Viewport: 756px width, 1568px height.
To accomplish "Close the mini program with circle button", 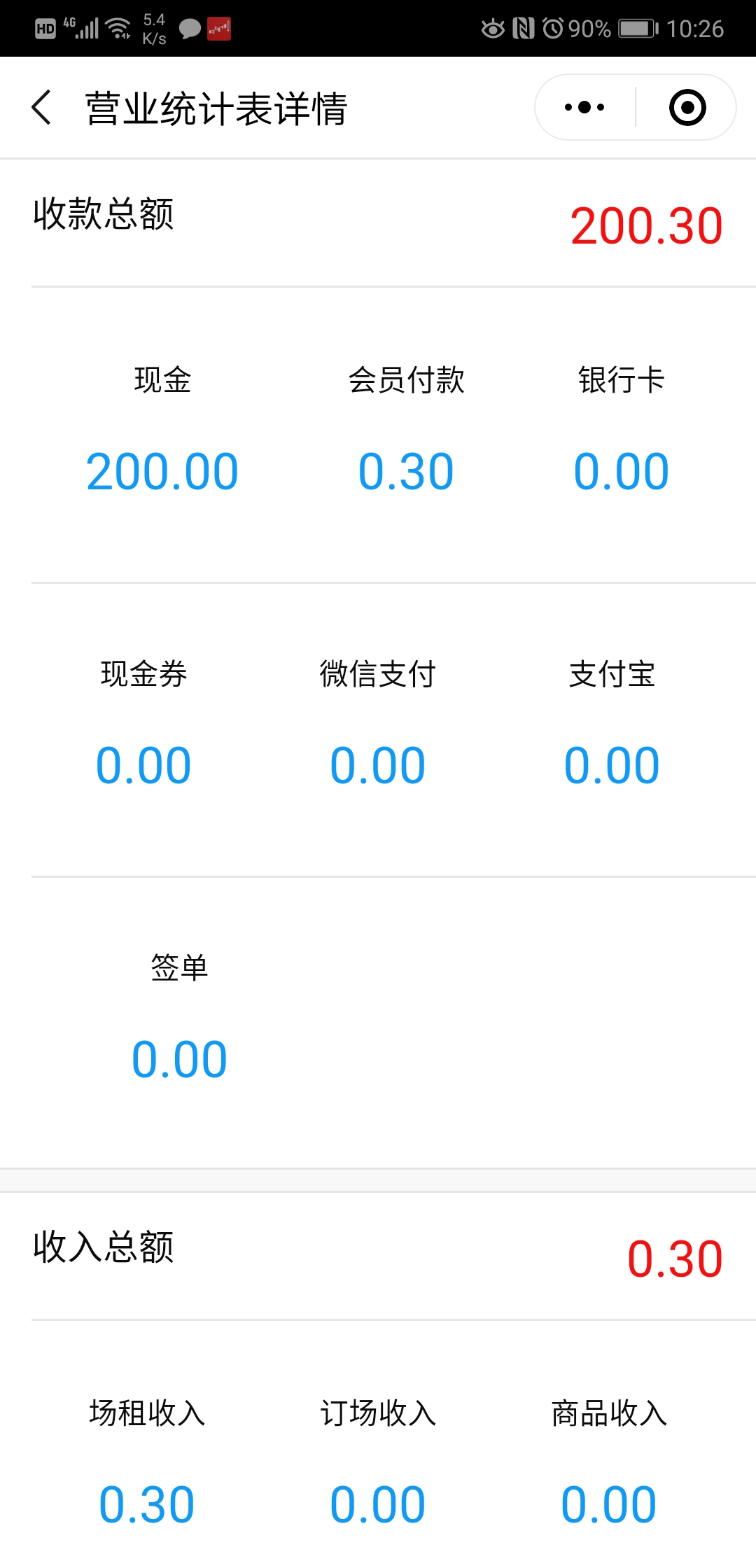I will click(x=687, y=108).
